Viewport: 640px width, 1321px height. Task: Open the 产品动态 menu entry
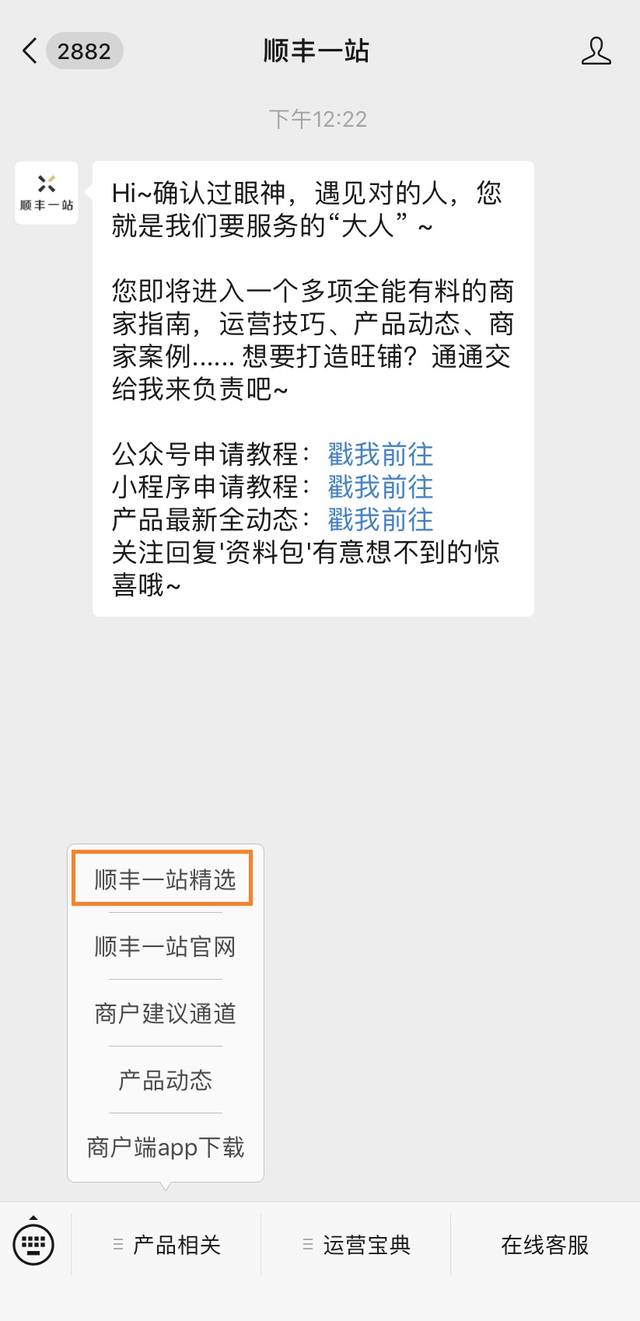[165, 1080]
